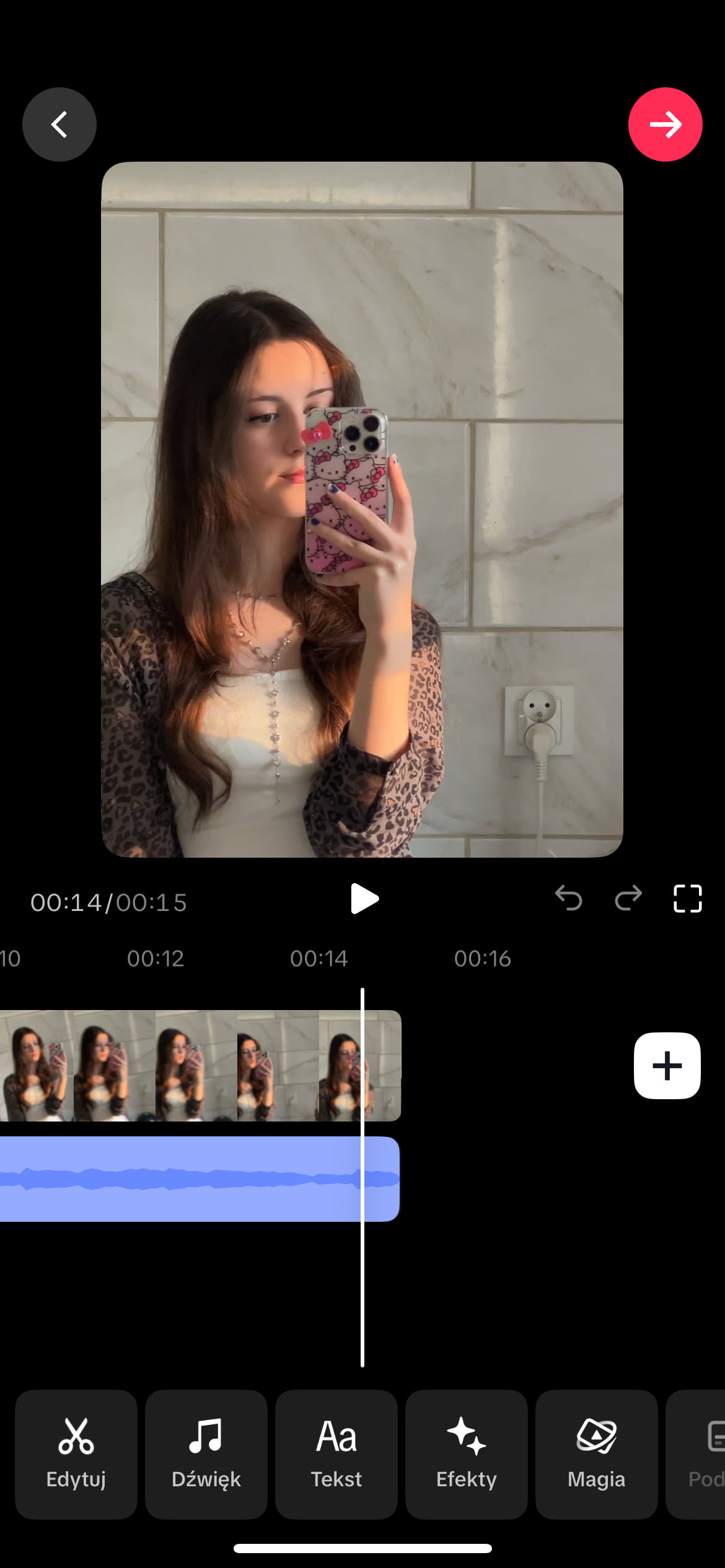Screen dimensions: 725x1568
Task: Add text with the Tekst tool
Action: click(336, 1453)
